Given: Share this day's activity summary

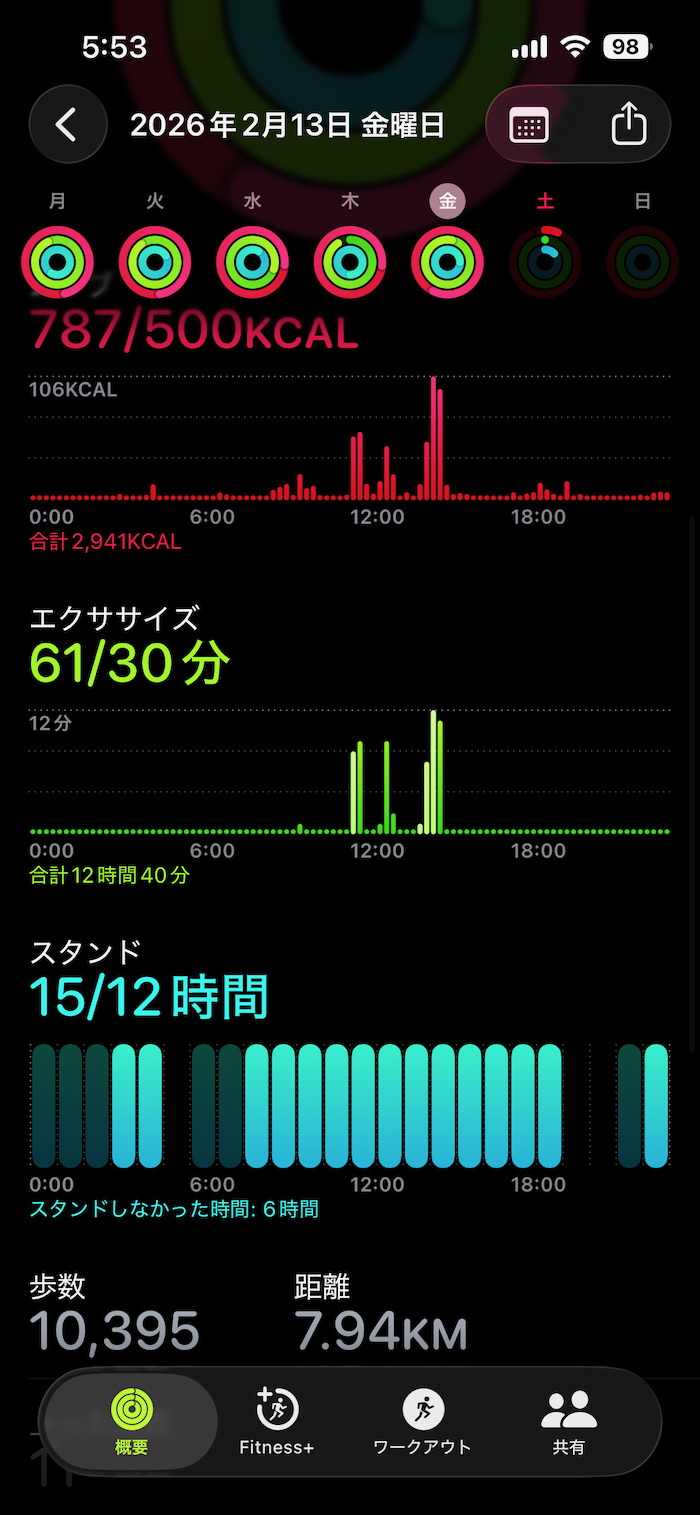Looking at the screenshot, I should click(628, 125).
